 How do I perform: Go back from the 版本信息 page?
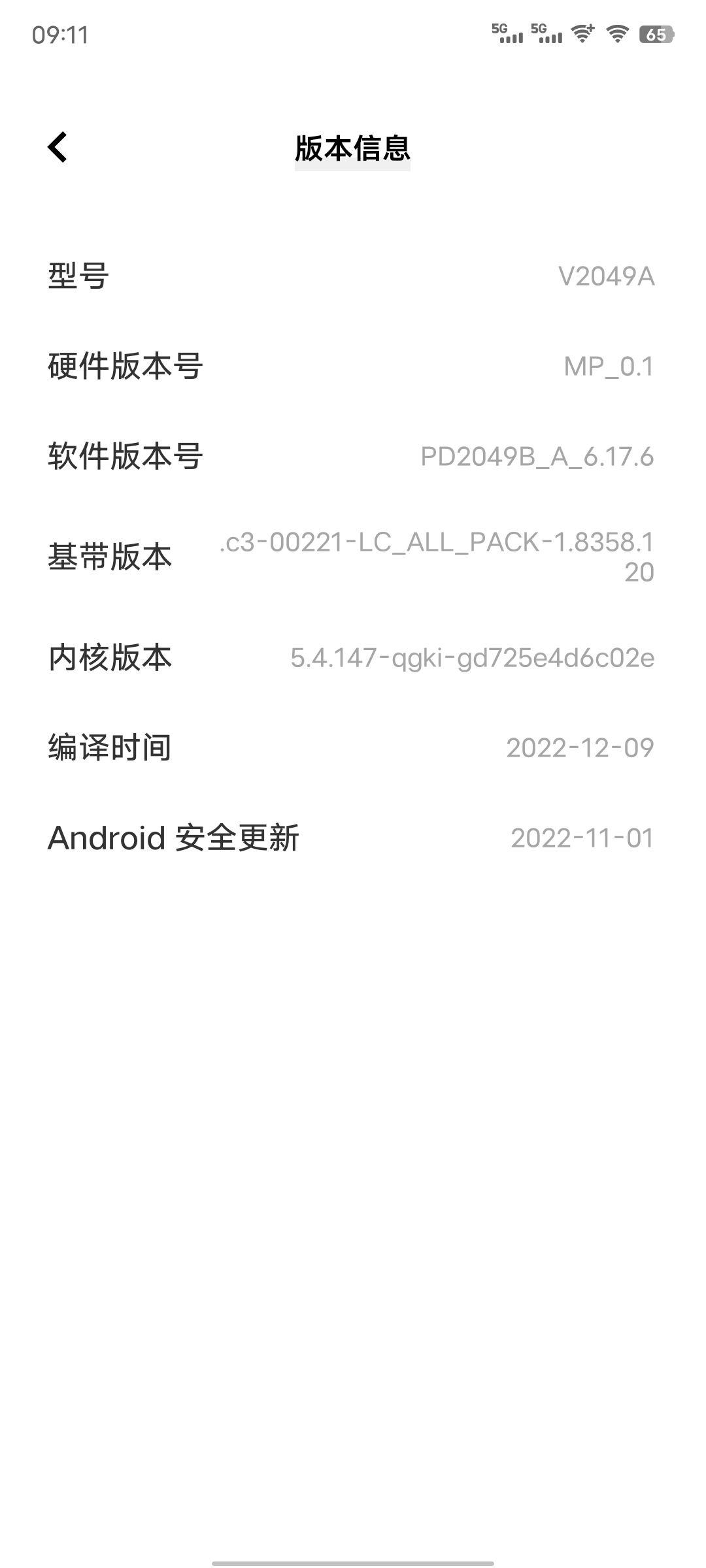[58, 147]
